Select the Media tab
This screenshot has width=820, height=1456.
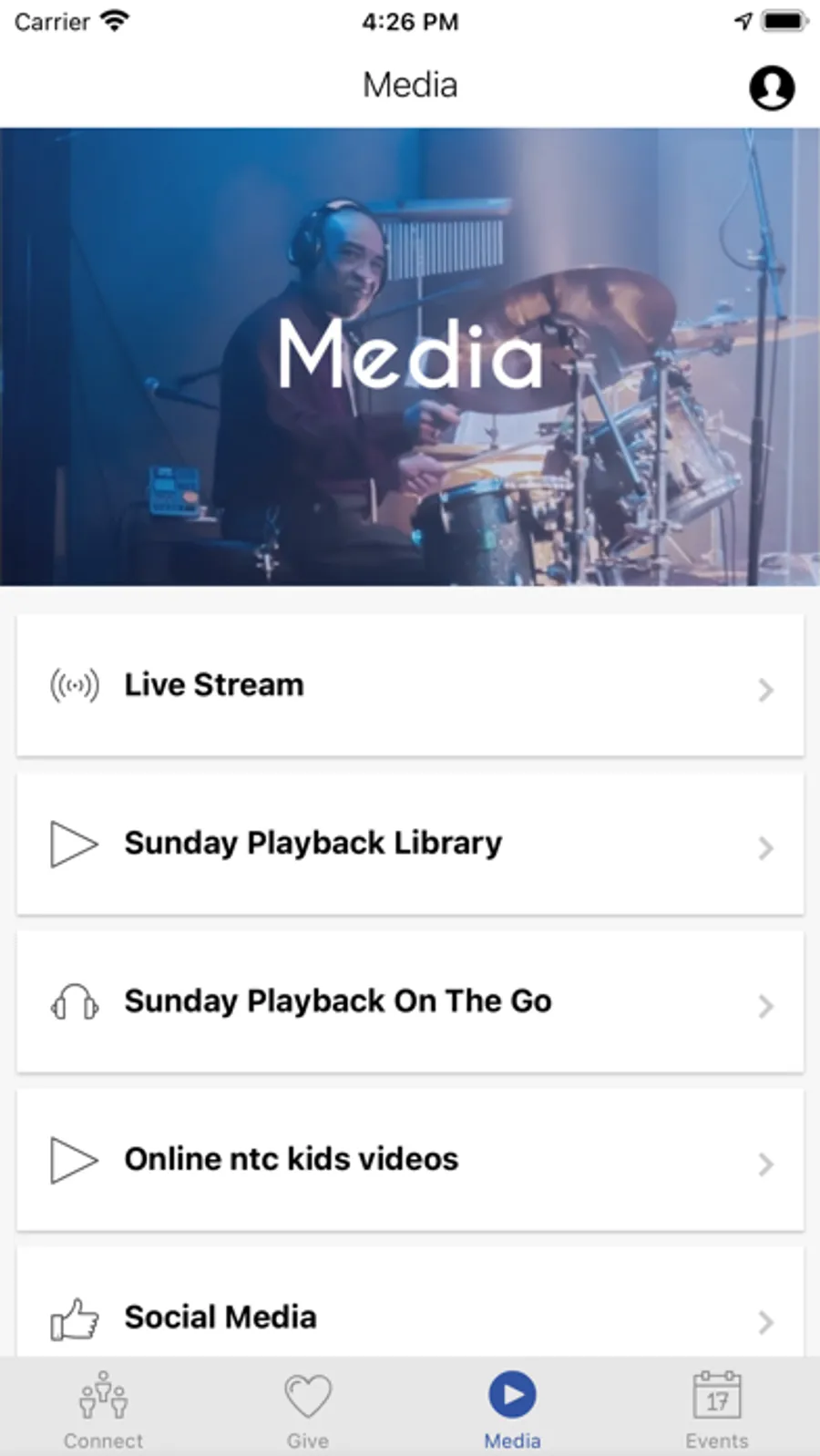pos(512,1408)
